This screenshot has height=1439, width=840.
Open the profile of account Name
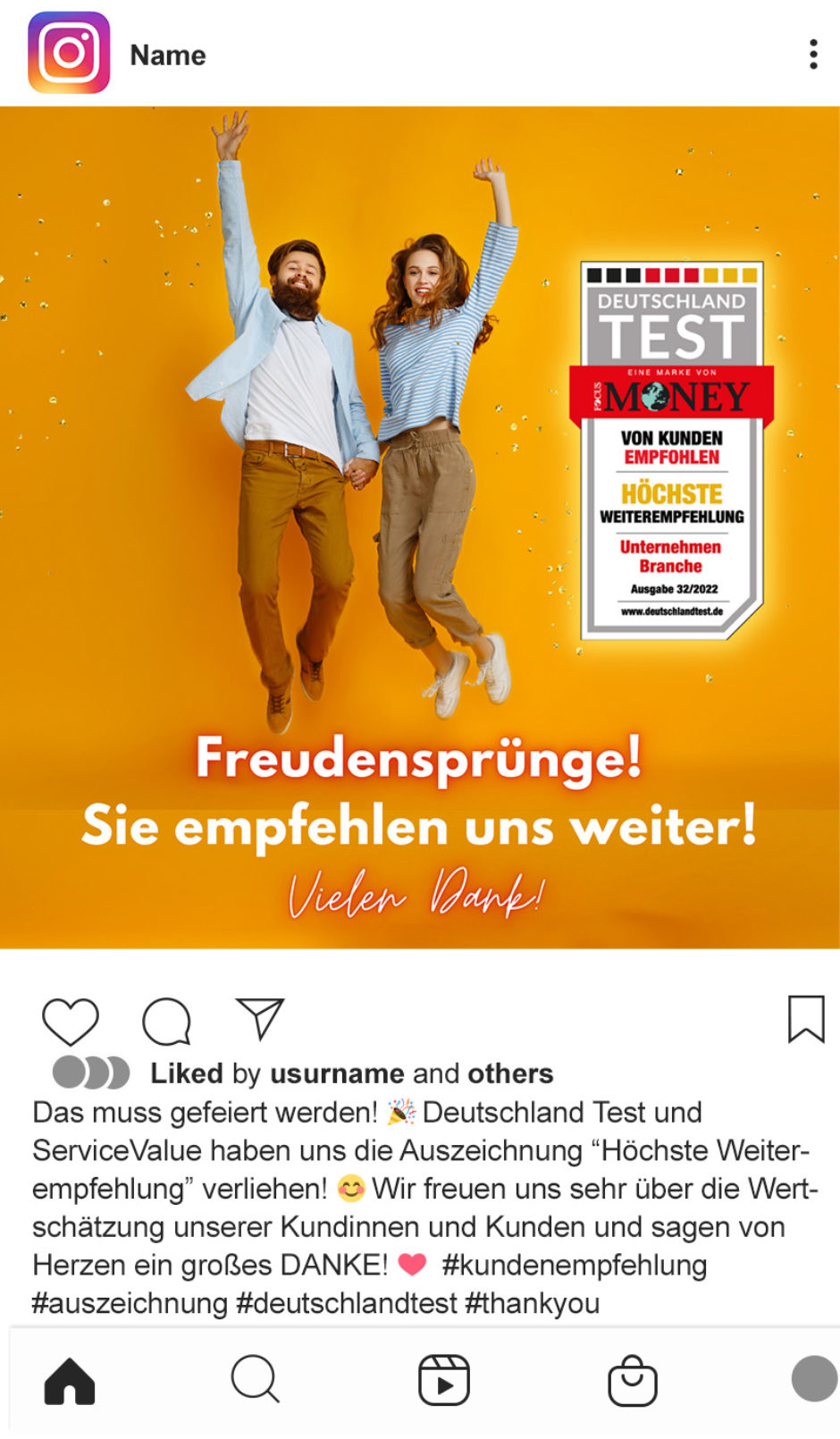[x=167, y=55]
